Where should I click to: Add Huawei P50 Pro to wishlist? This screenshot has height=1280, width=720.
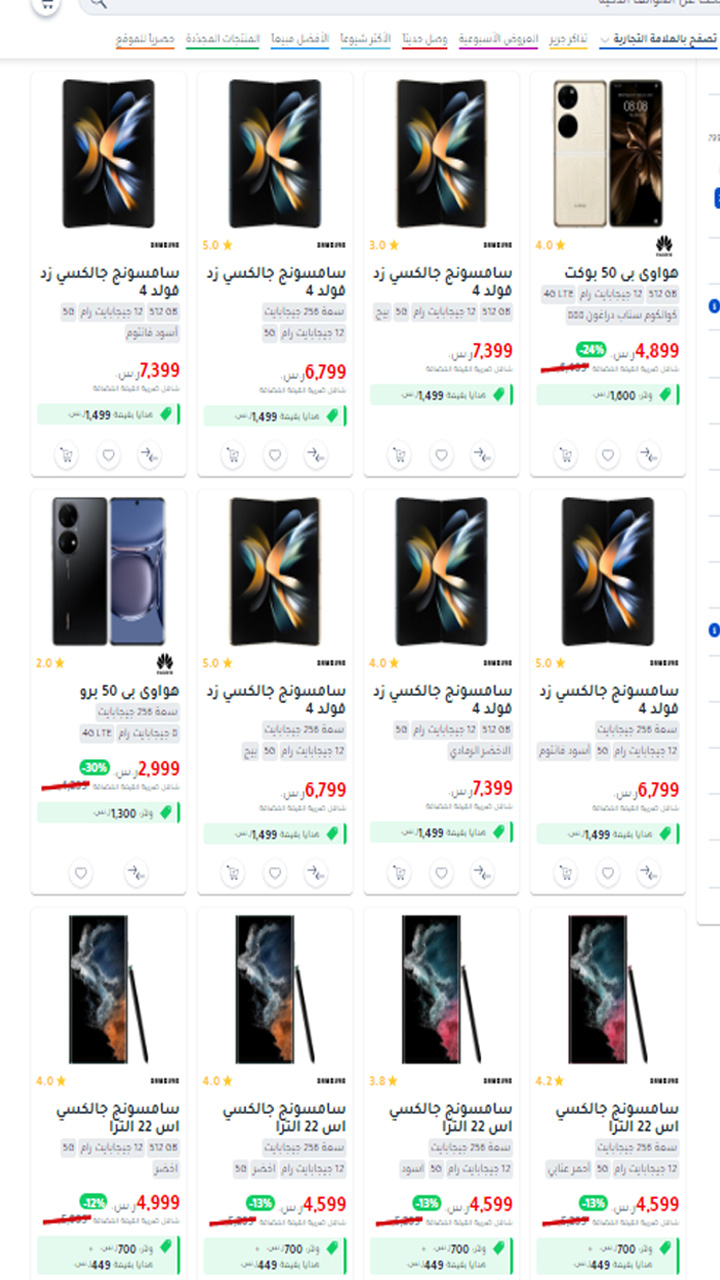[82, 873]
